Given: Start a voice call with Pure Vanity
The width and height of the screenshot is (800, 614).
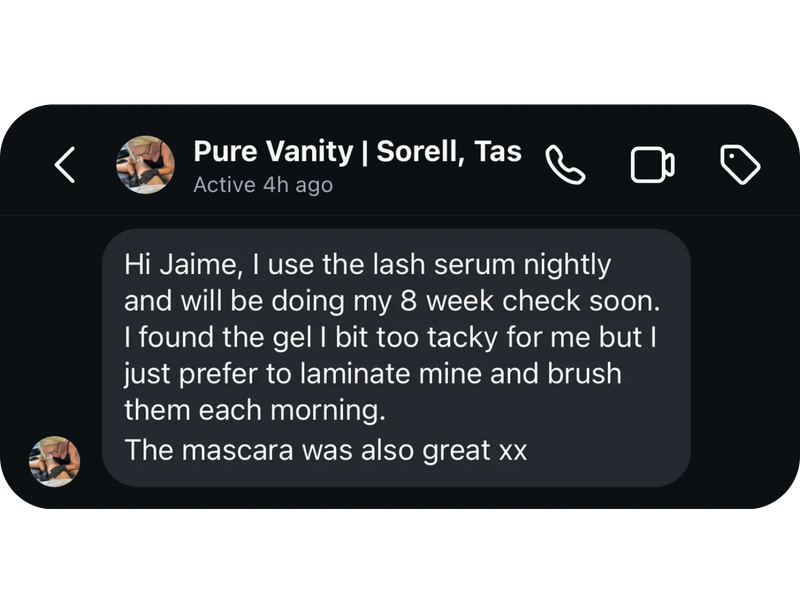Looking at the screenshot, I should (565, 166).
